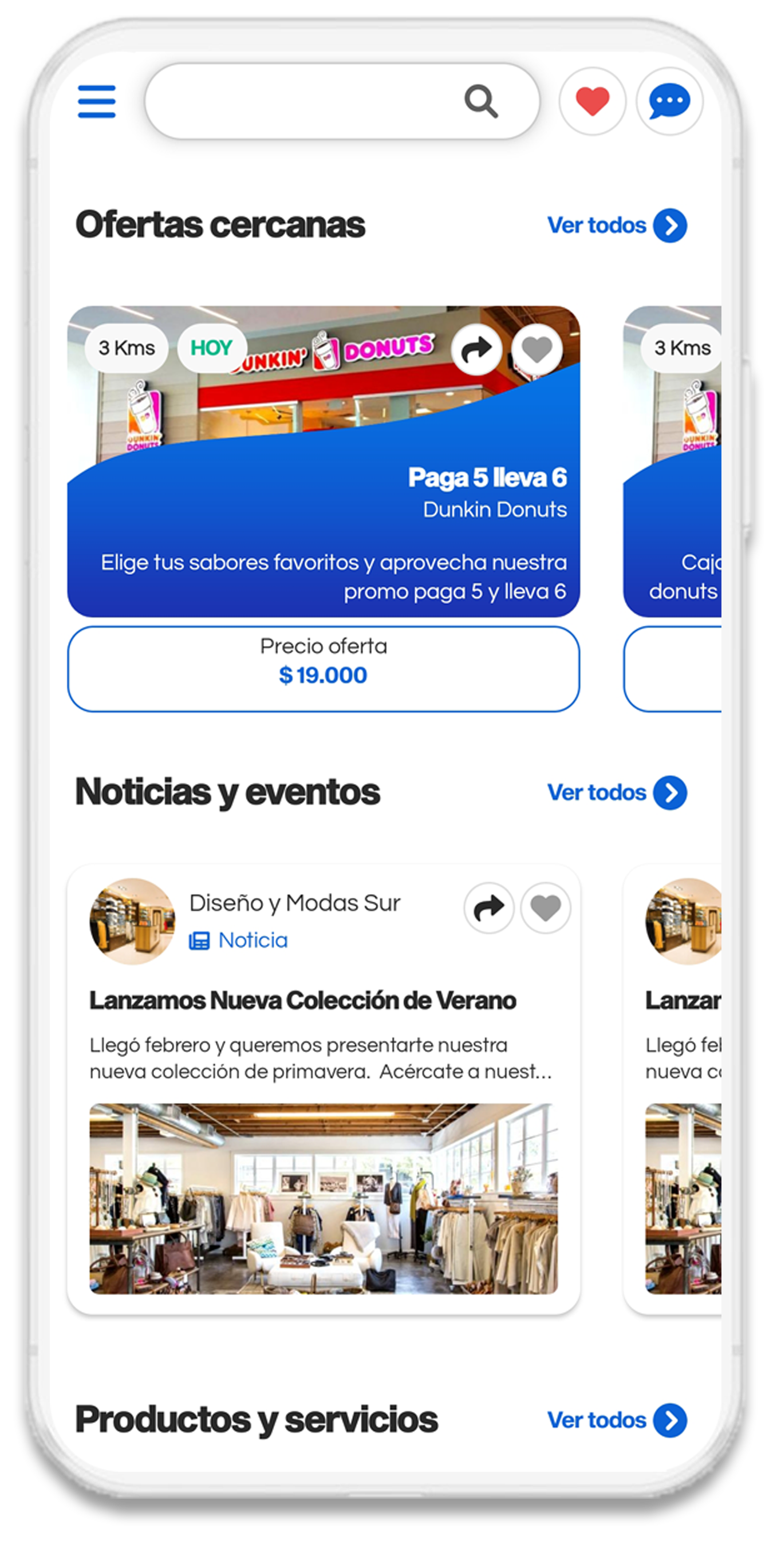Viewport: 769px width, 1568px height.
Task: See all Productos y servicios
Action: [617, 1420]
